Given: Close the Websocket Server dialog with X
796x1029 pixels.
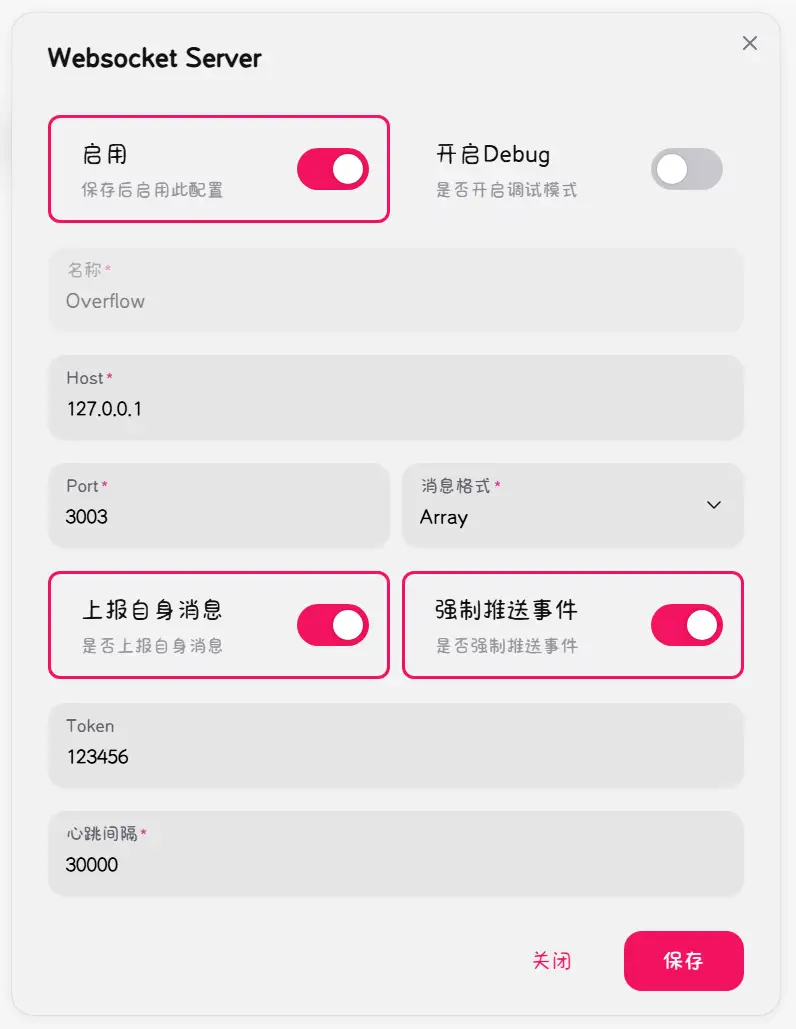Looking at the screenshot, I should click(x=750, y=43).
